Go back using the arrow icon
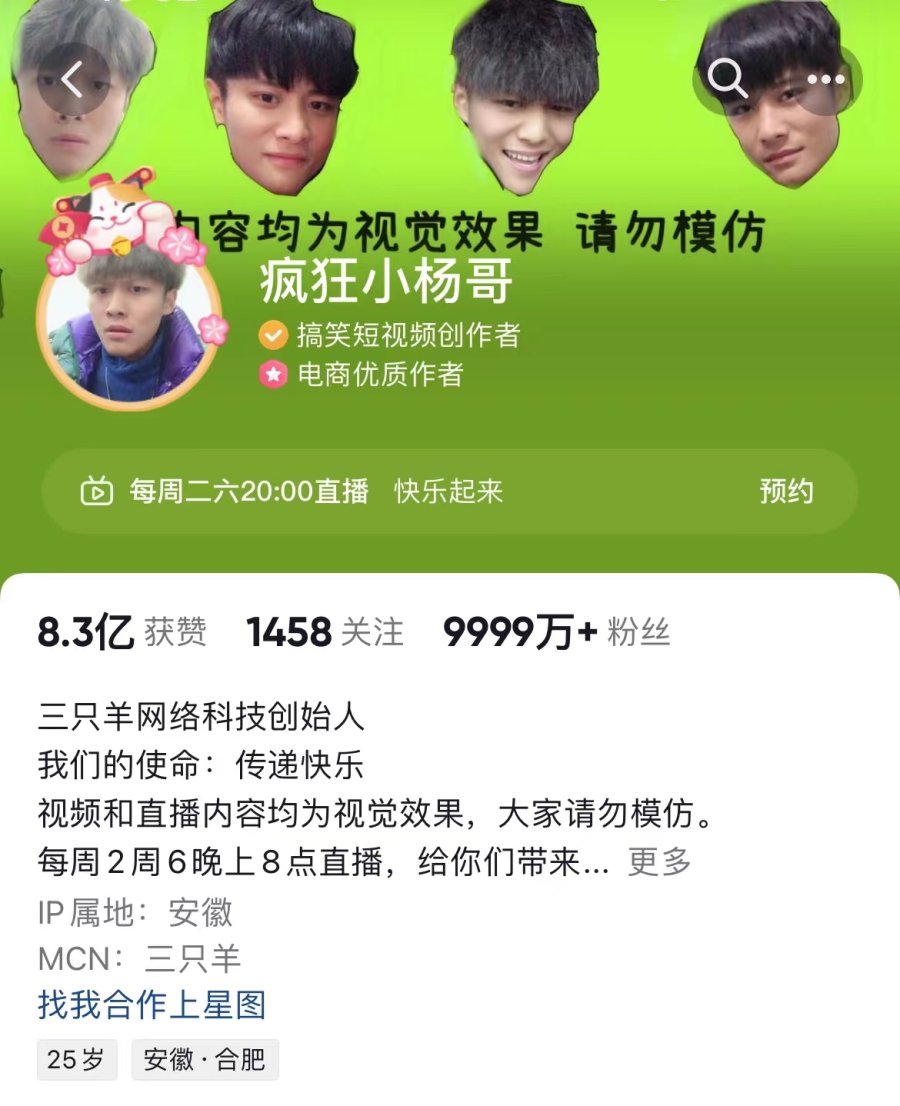The width and height of the screenshot is (900, 1106). (x=72, y=80)
